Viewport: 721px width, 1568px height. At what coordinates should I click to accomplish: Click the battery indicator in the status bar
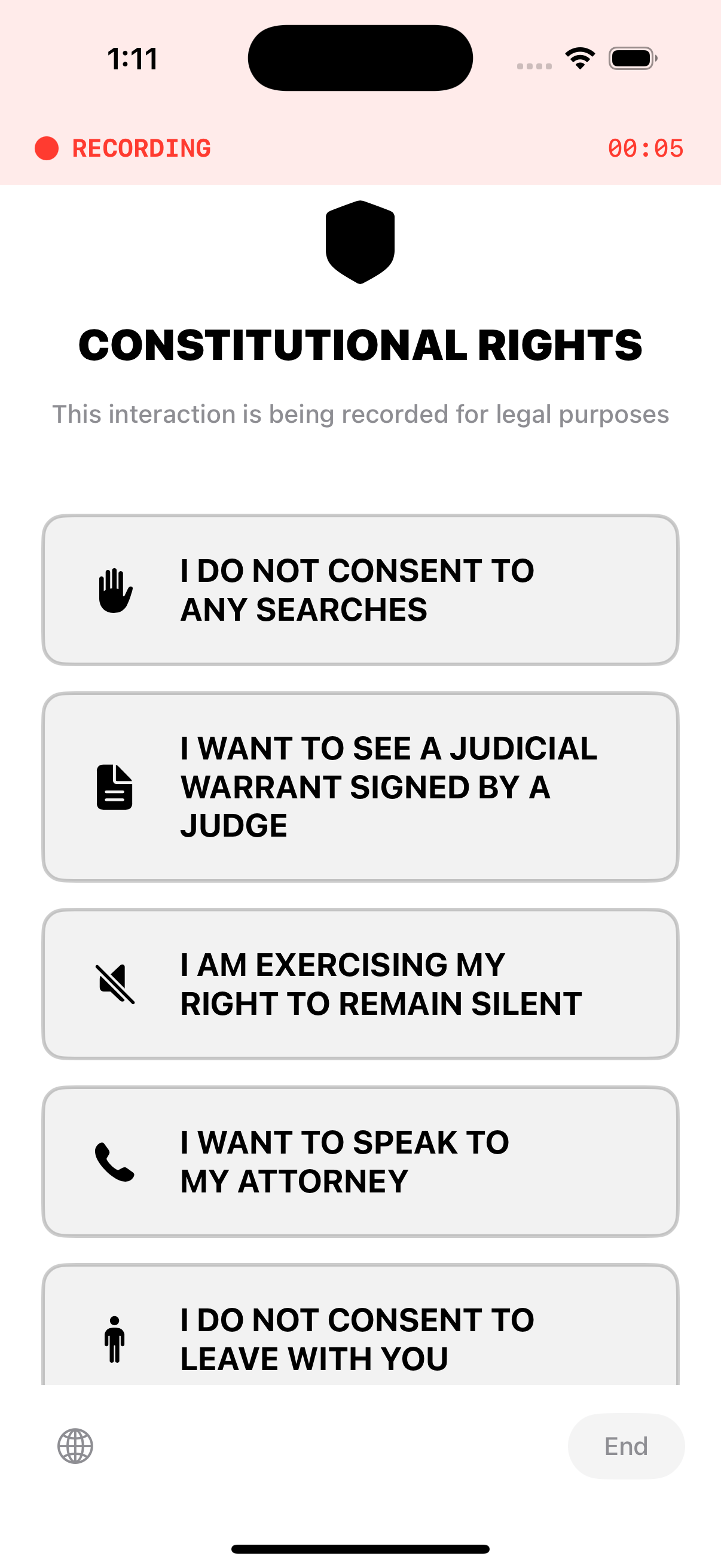[x=631, y=58]
